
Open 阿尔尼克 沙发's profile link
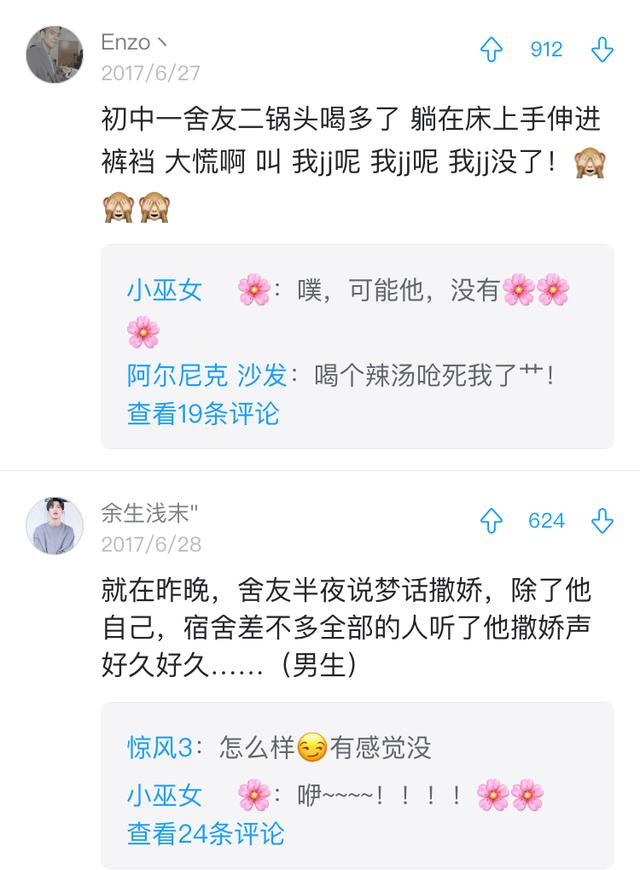[x=205, y=374]
